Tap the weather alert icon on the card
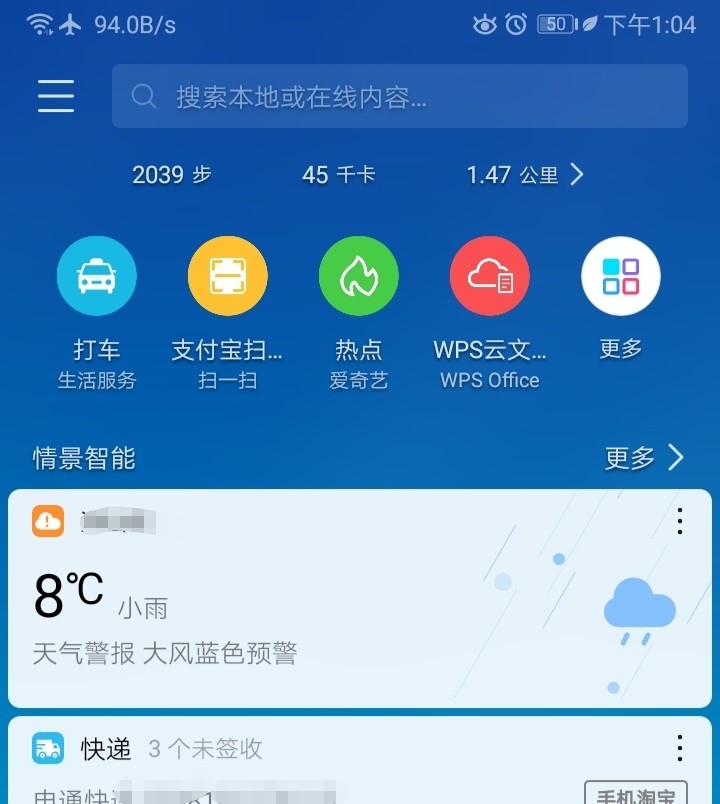720x804 pixels. click(x=49, y=521)
